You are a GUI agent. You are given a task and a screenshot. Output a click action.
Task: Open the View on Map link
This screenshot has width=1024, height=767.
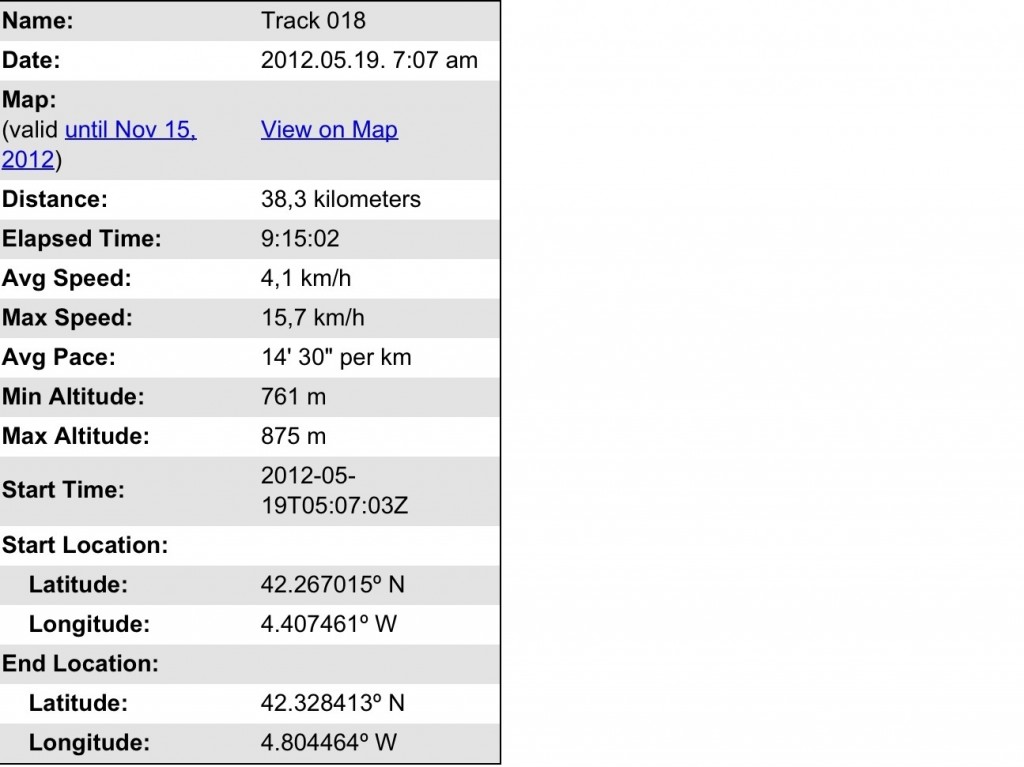coord(329,130)
